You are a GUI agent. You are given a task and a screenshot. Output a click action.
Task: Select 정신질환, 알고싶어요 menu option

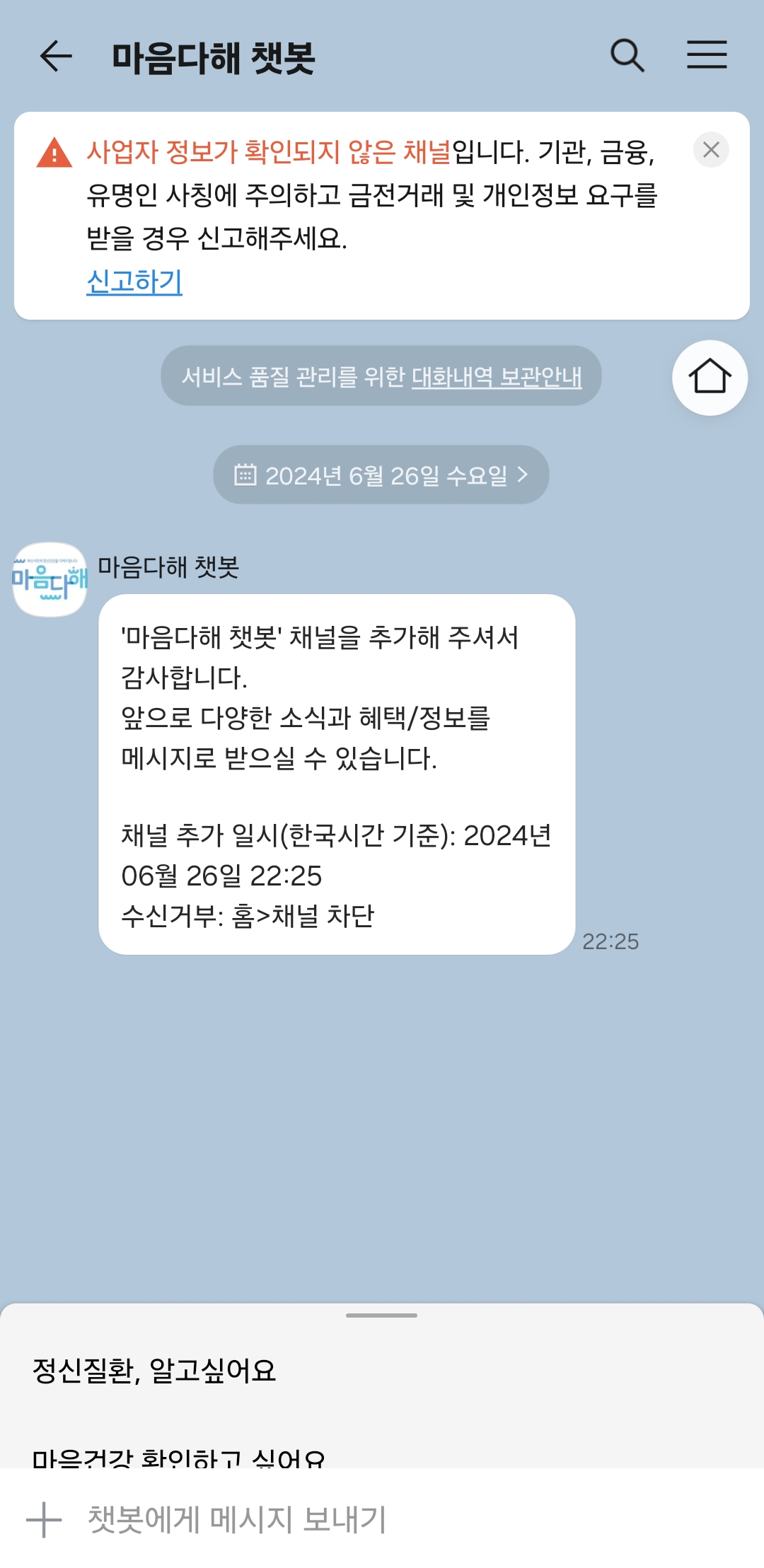click(x=154, y=1371)
